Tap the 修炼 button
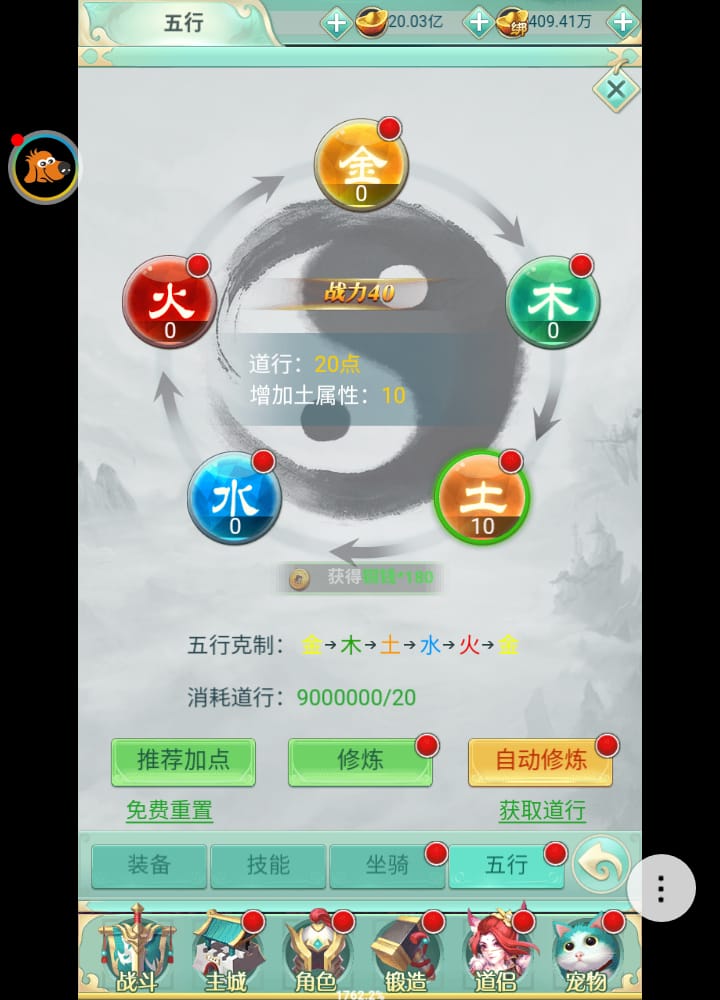 tap(360, 761)
